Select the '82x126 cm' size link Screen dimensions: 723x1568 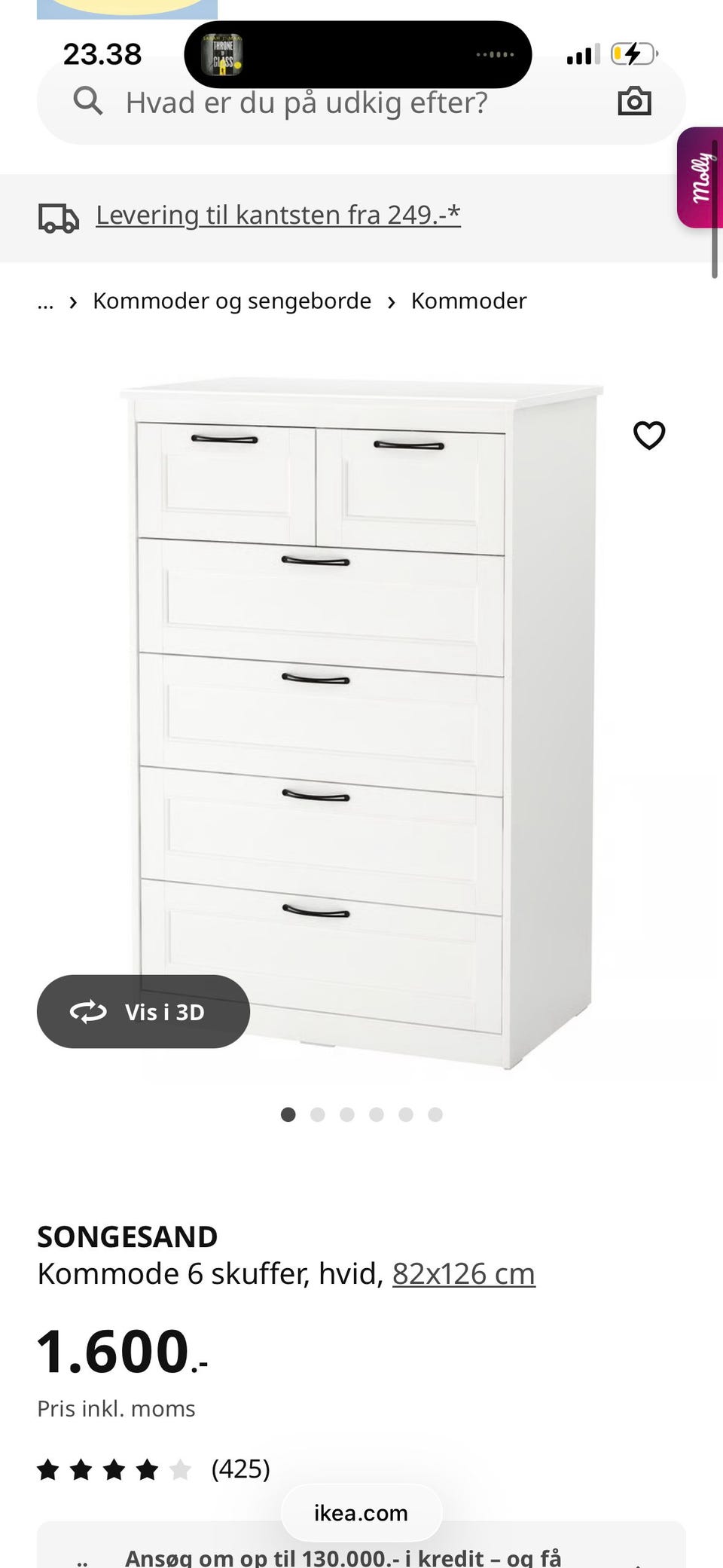coord(463,1274)
